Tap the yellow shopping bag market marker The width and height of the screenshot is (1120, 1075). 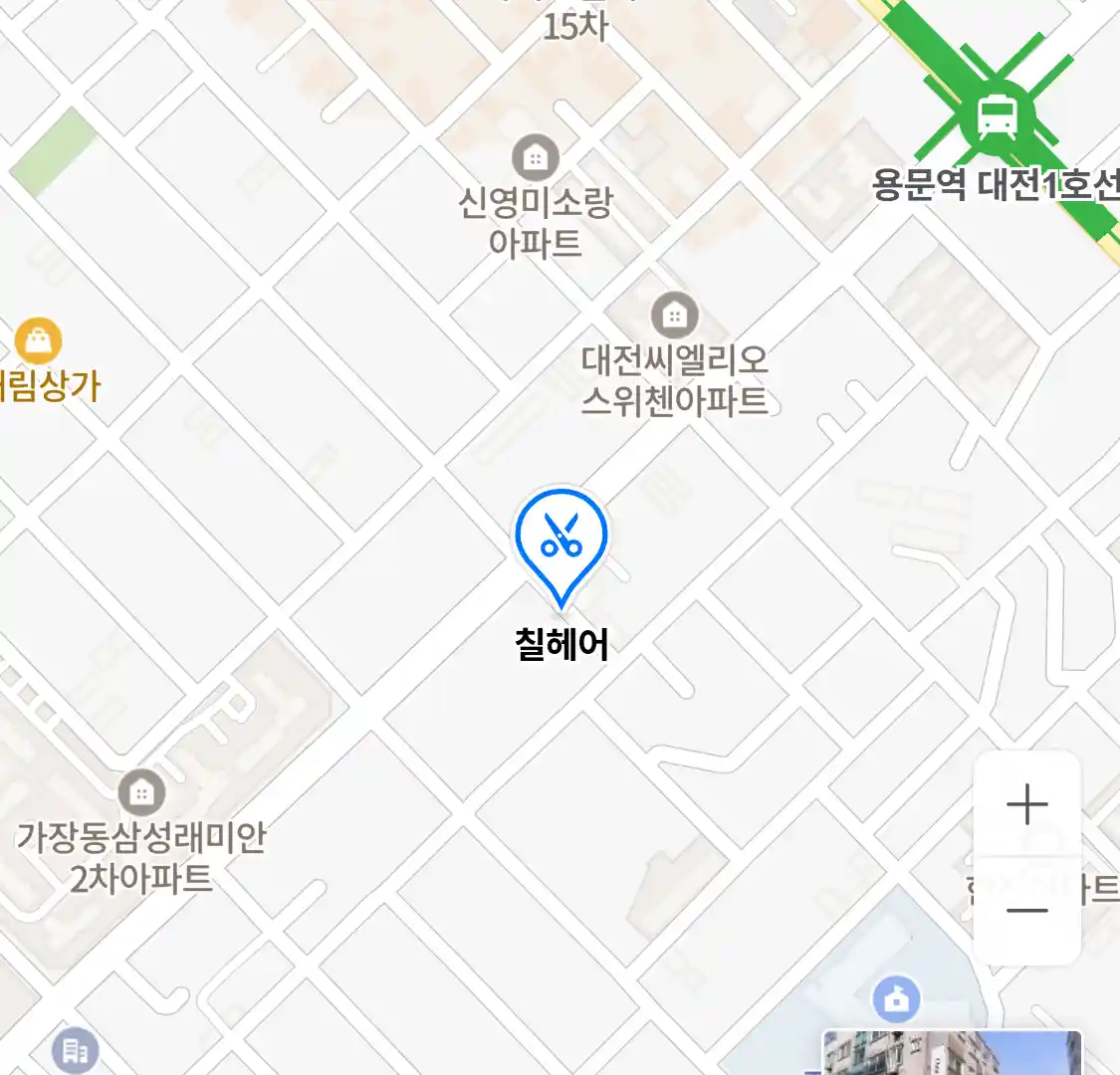pos(39,341)
